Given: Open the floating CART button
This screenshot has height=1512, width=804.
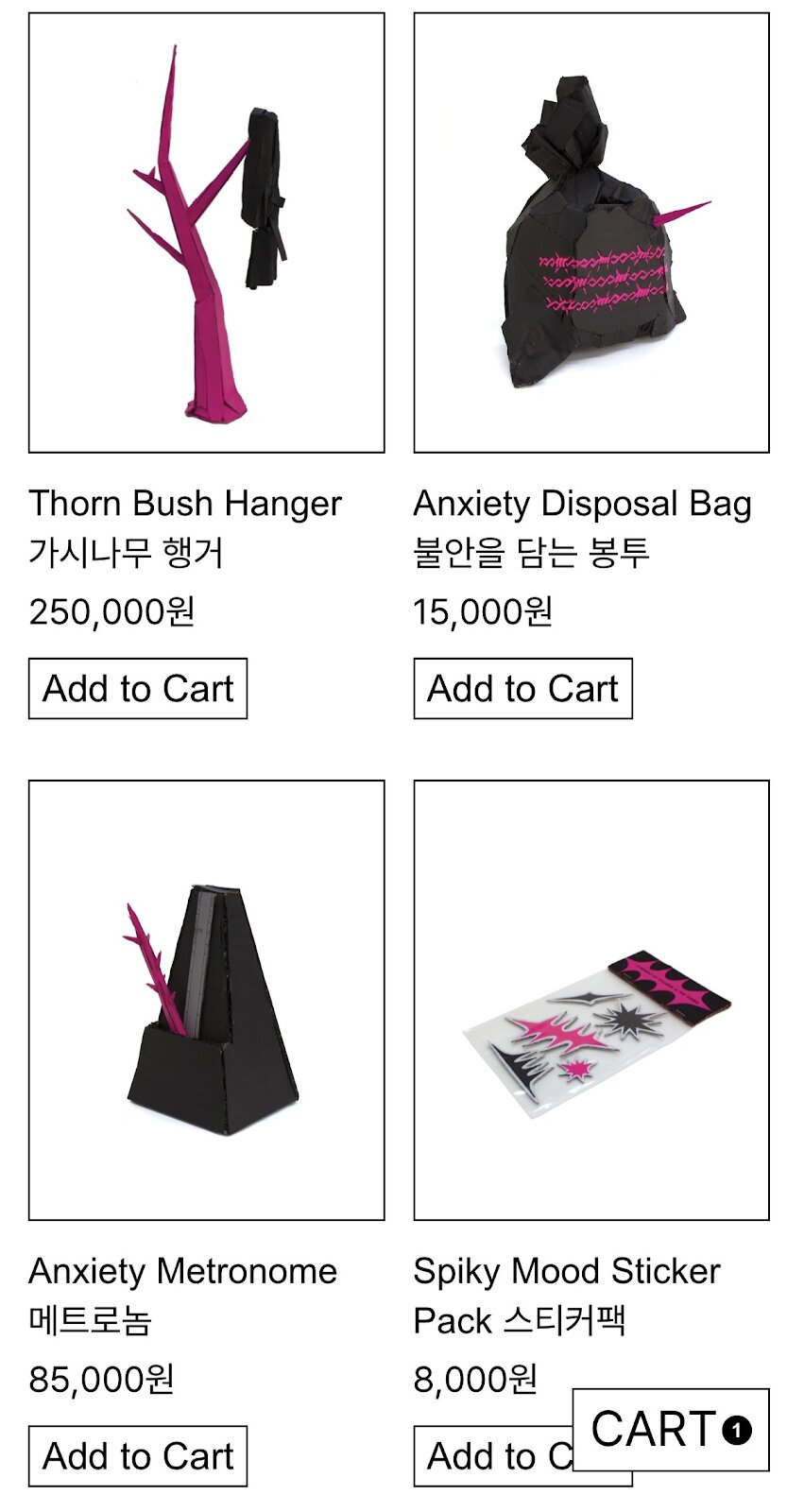Looking at the screenshot, I should [671, 1429].
